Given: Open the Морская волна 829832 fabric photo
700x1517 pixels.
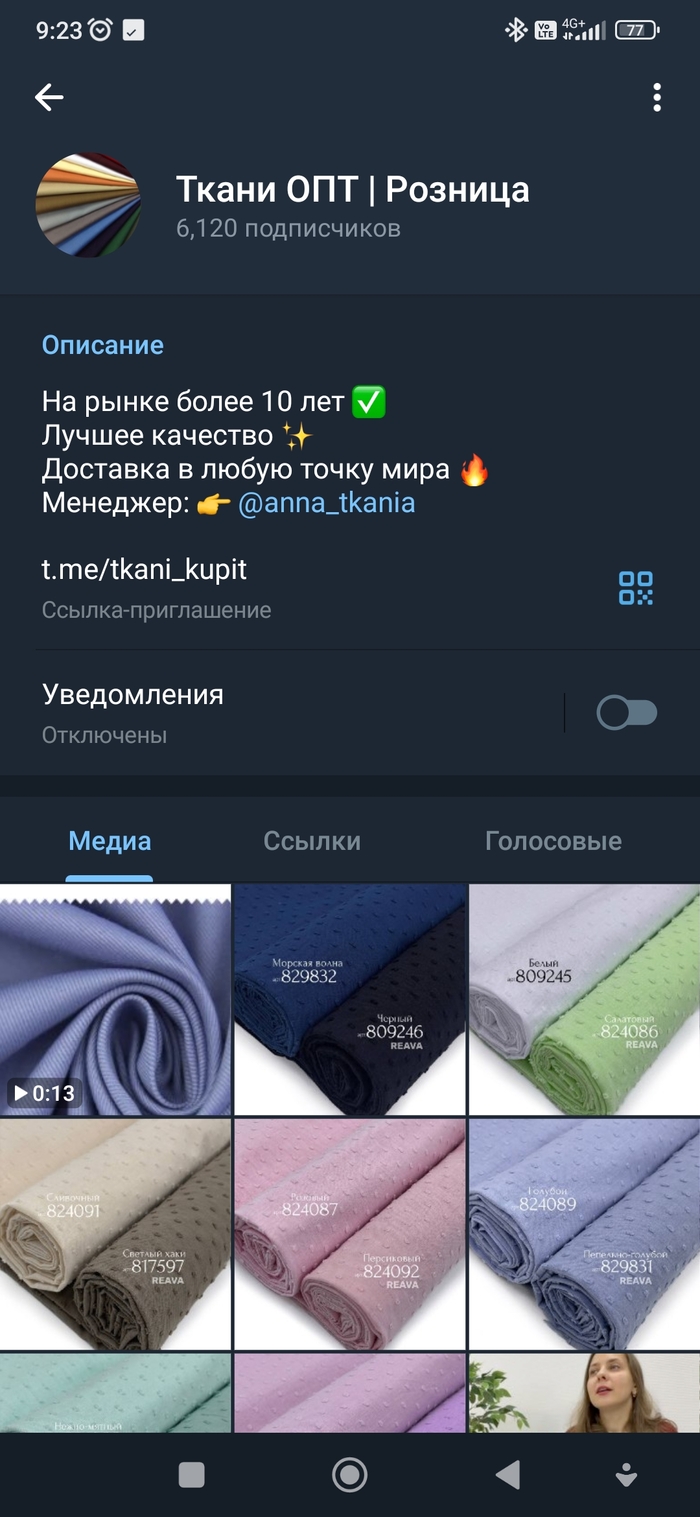Looking at the screenshot, I should (x=349, y=1000).
